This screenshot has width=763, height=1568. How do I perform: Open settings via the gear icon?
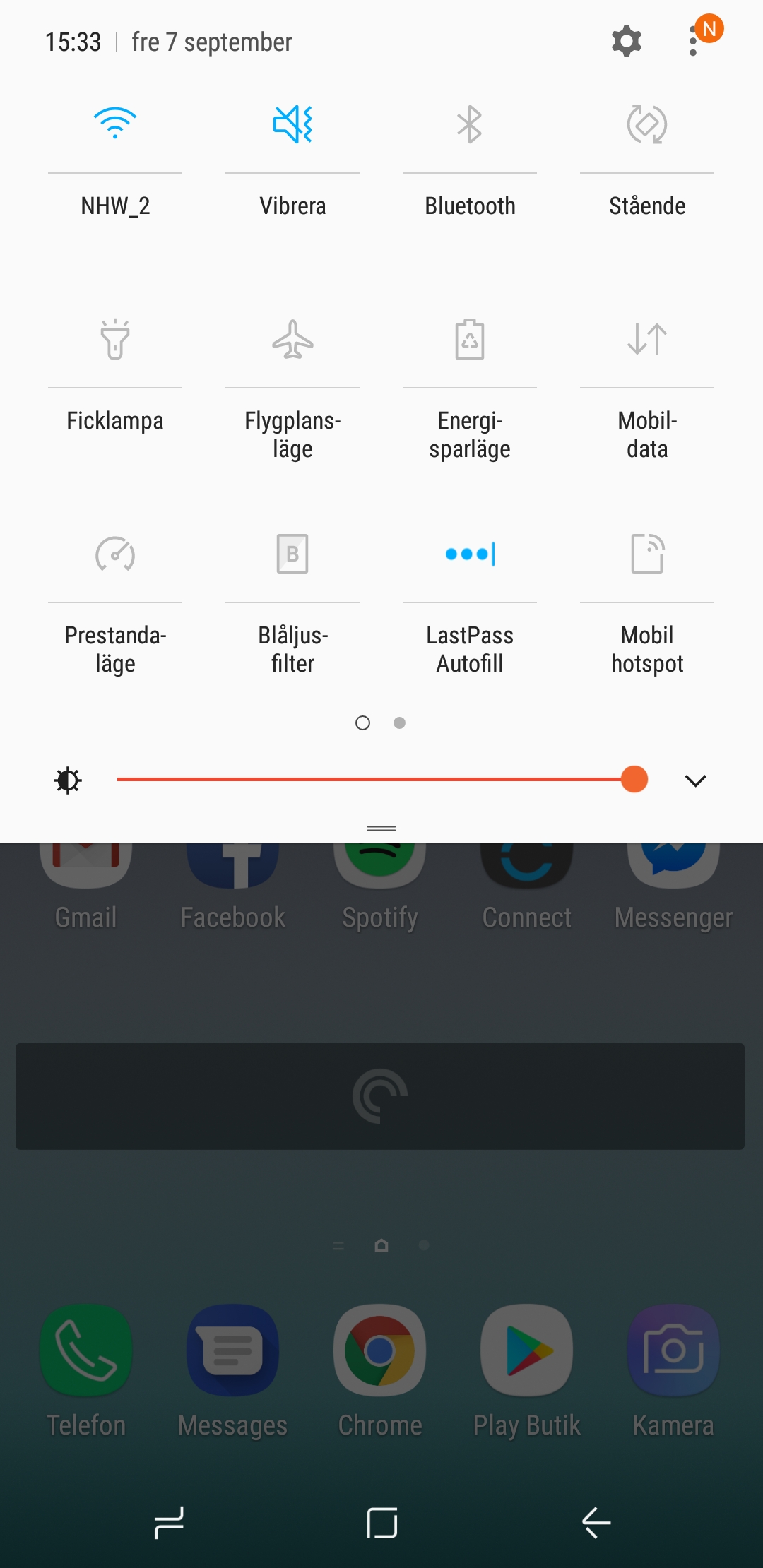[626, 42]
